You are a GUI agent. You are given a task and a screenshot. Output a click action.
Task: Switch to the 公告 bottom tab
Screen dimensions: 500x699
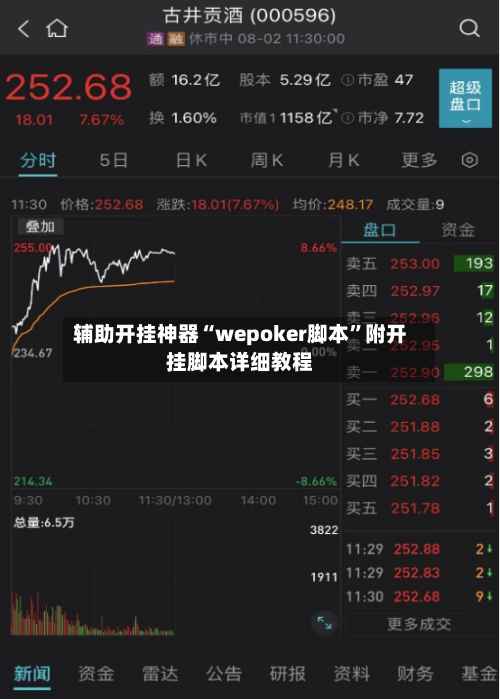click(224, 674)
